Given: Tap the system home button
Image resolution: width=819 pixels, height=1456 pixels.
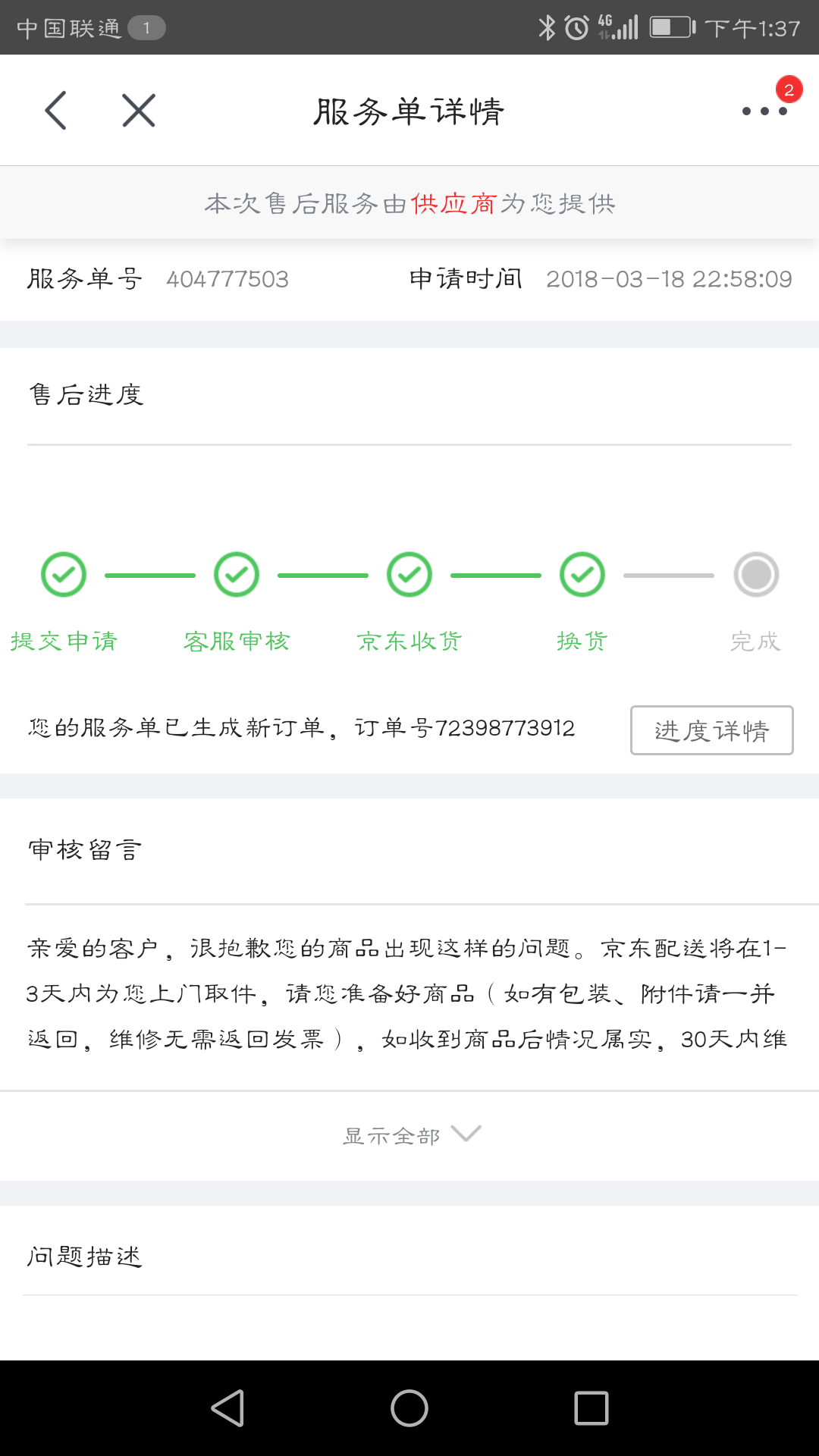Looking at the screenshot, I should [409, 1408].
